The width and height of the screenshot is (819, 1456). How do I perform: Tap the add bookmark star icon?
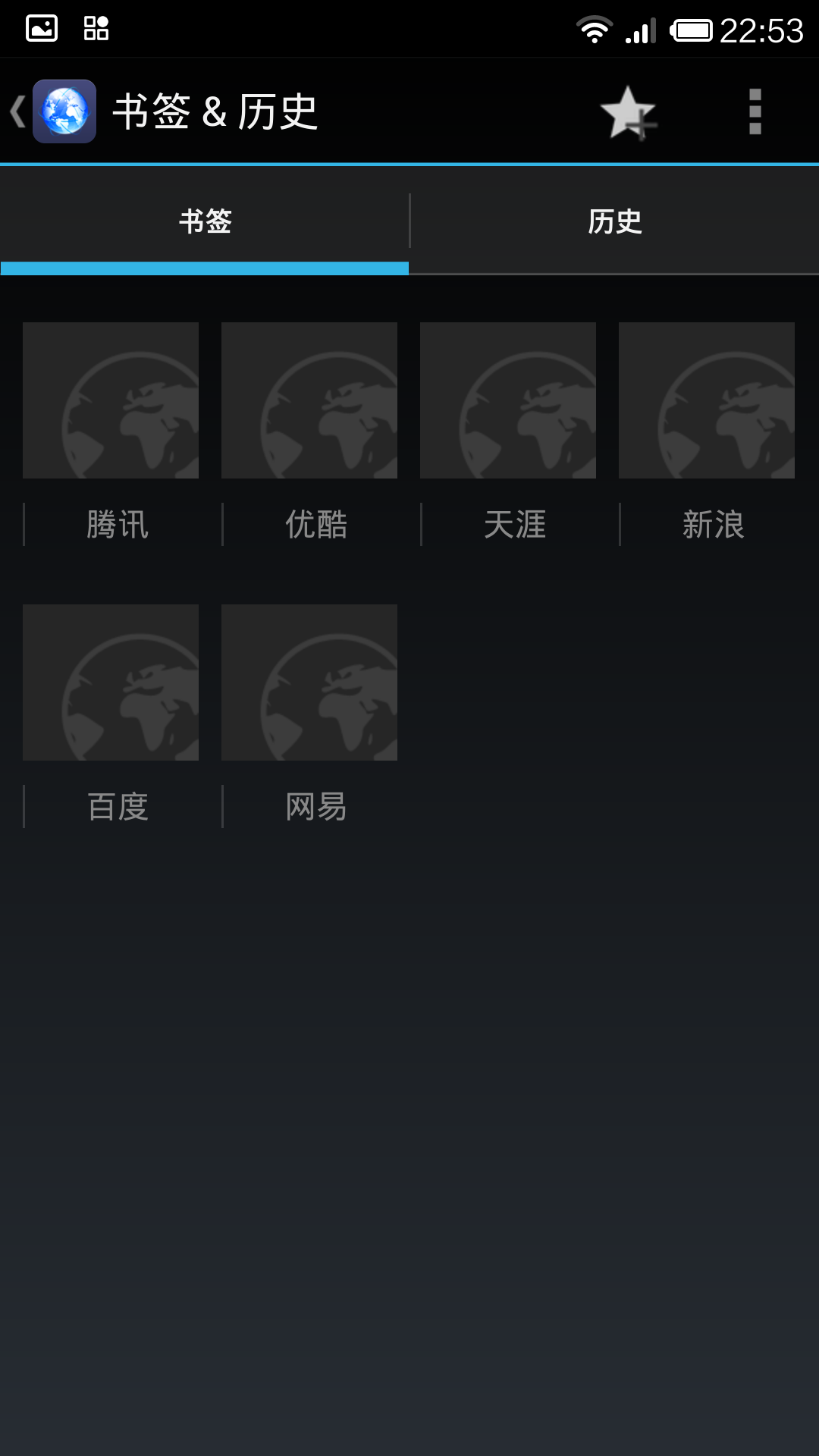point(628,111)
